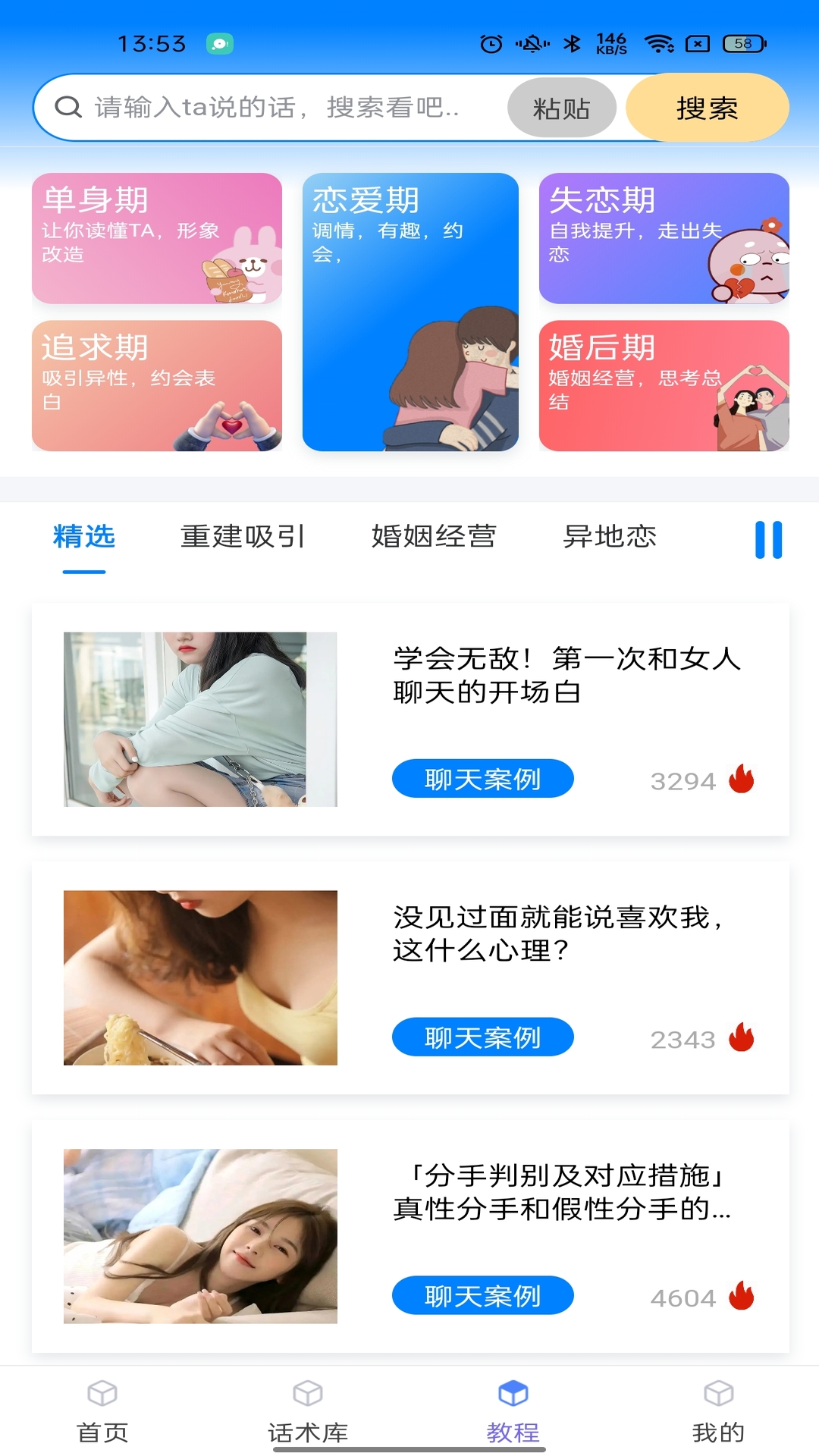Image resolution: width=819 pixels, height=1456 pixels.
Task: Select the 精选 featured tab
Action: [82, 537]
